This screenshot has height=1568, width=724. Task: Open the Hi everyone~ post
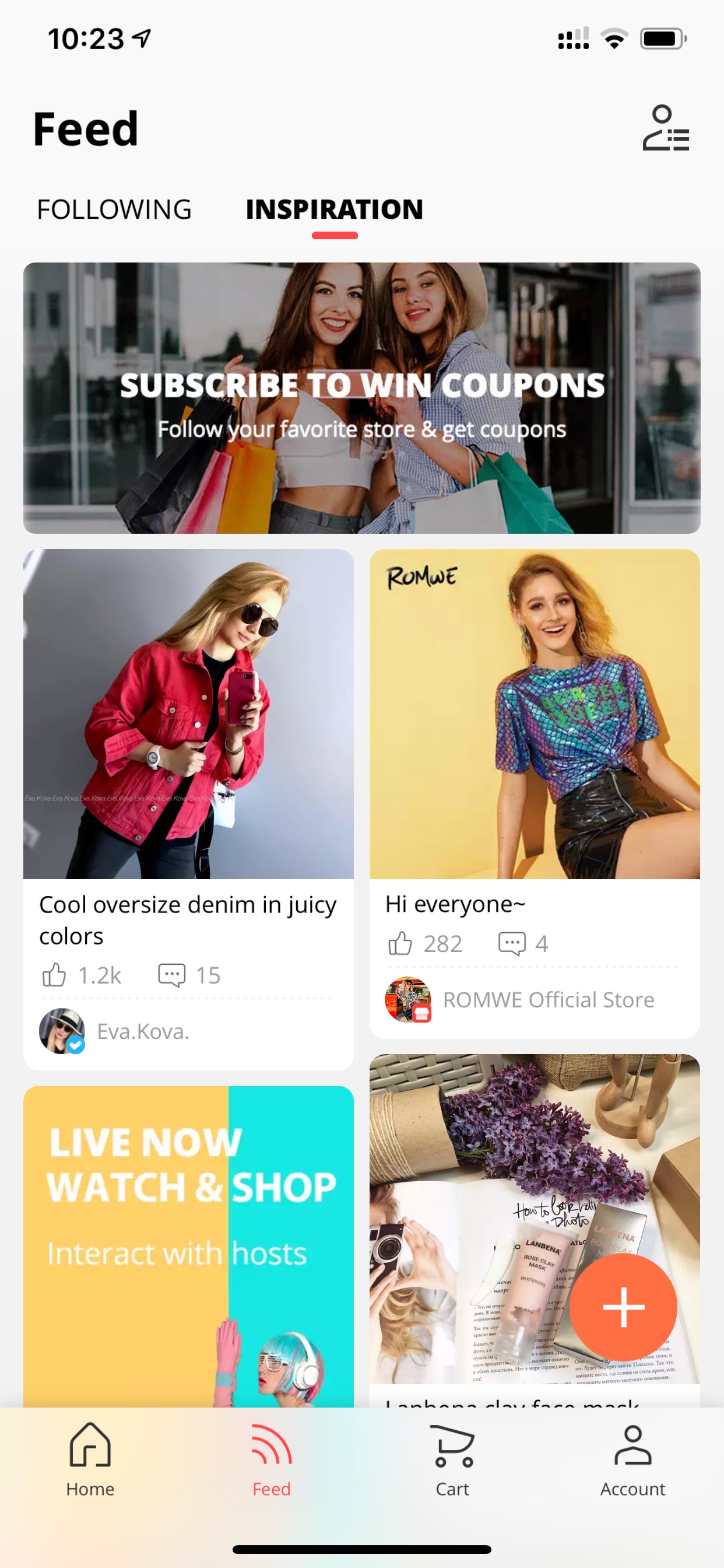534,714
